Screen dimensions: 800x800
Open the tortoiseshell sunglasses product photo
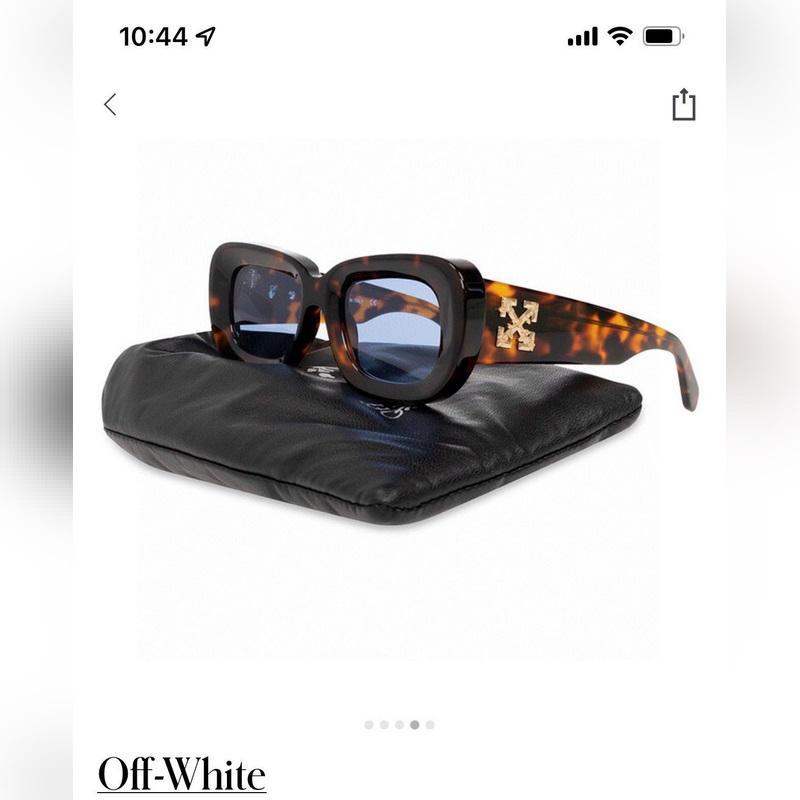point(400,390)
